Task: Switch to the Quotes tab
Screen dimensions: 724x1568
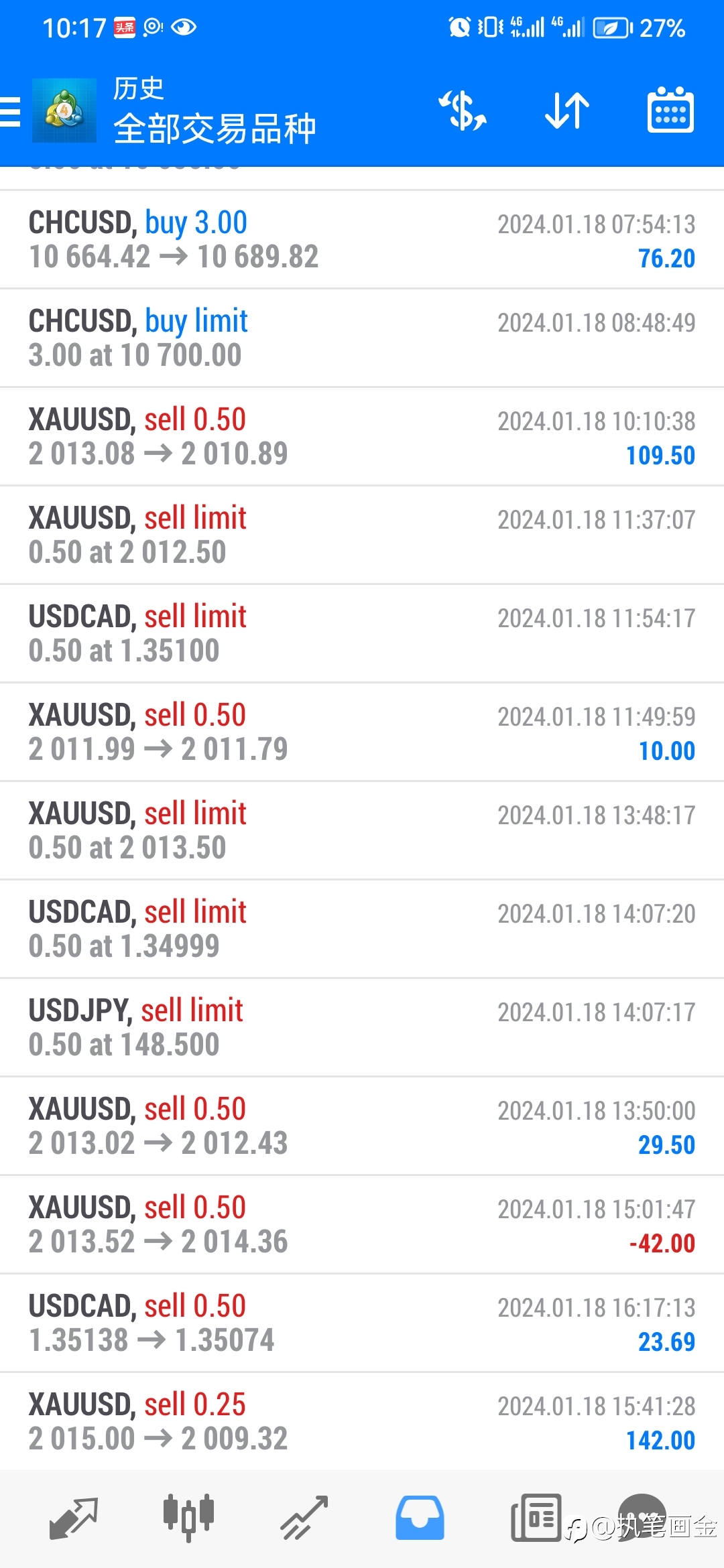Action: 74,1518
